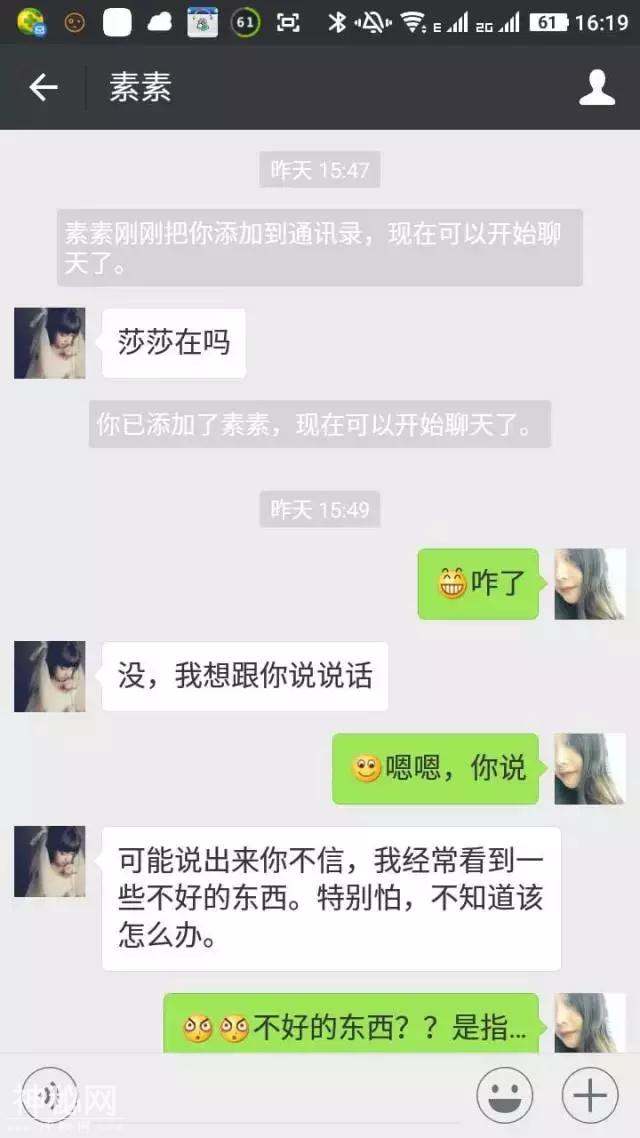Open my avatar beside 咋了 message

click(590, 584)
